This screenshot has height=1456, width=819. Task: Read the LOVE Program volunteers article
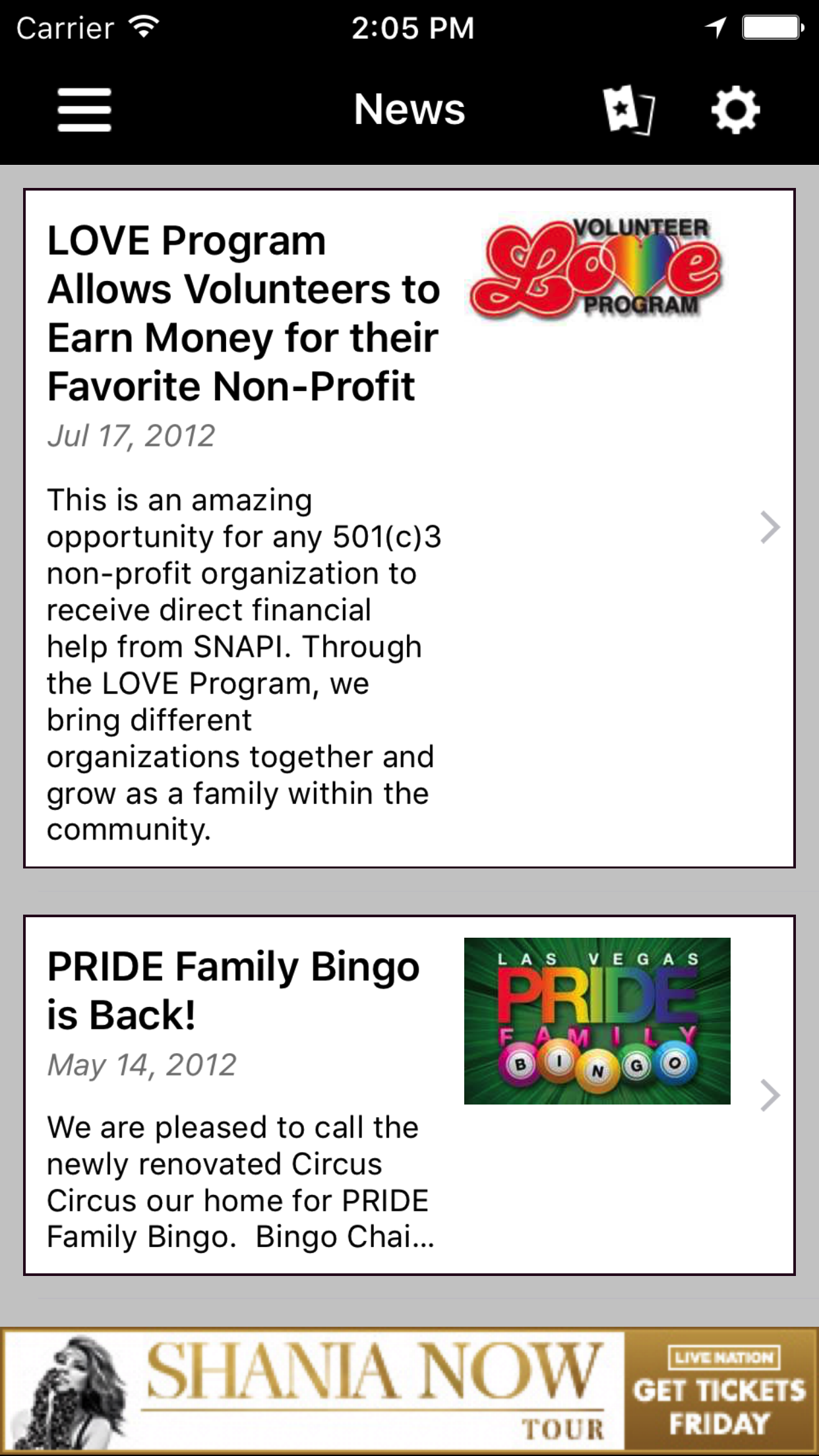coord(409,528)
